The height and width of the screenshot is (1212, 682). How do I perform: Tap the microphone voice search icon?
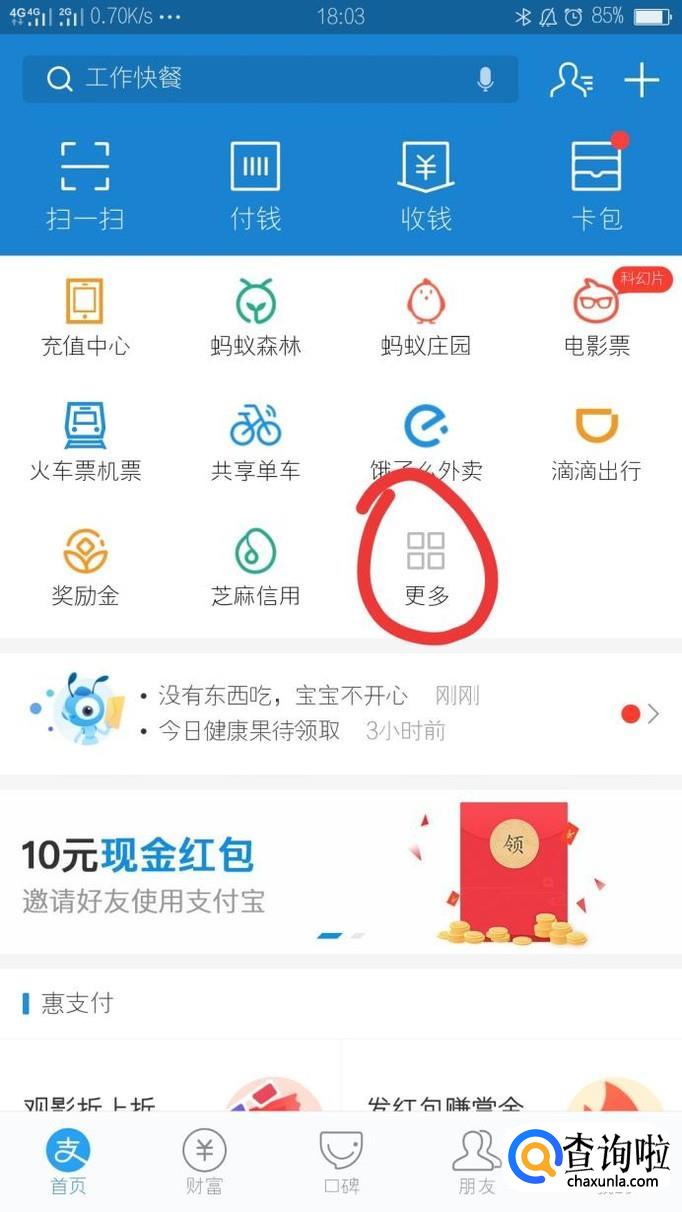[x=485, y=79]
